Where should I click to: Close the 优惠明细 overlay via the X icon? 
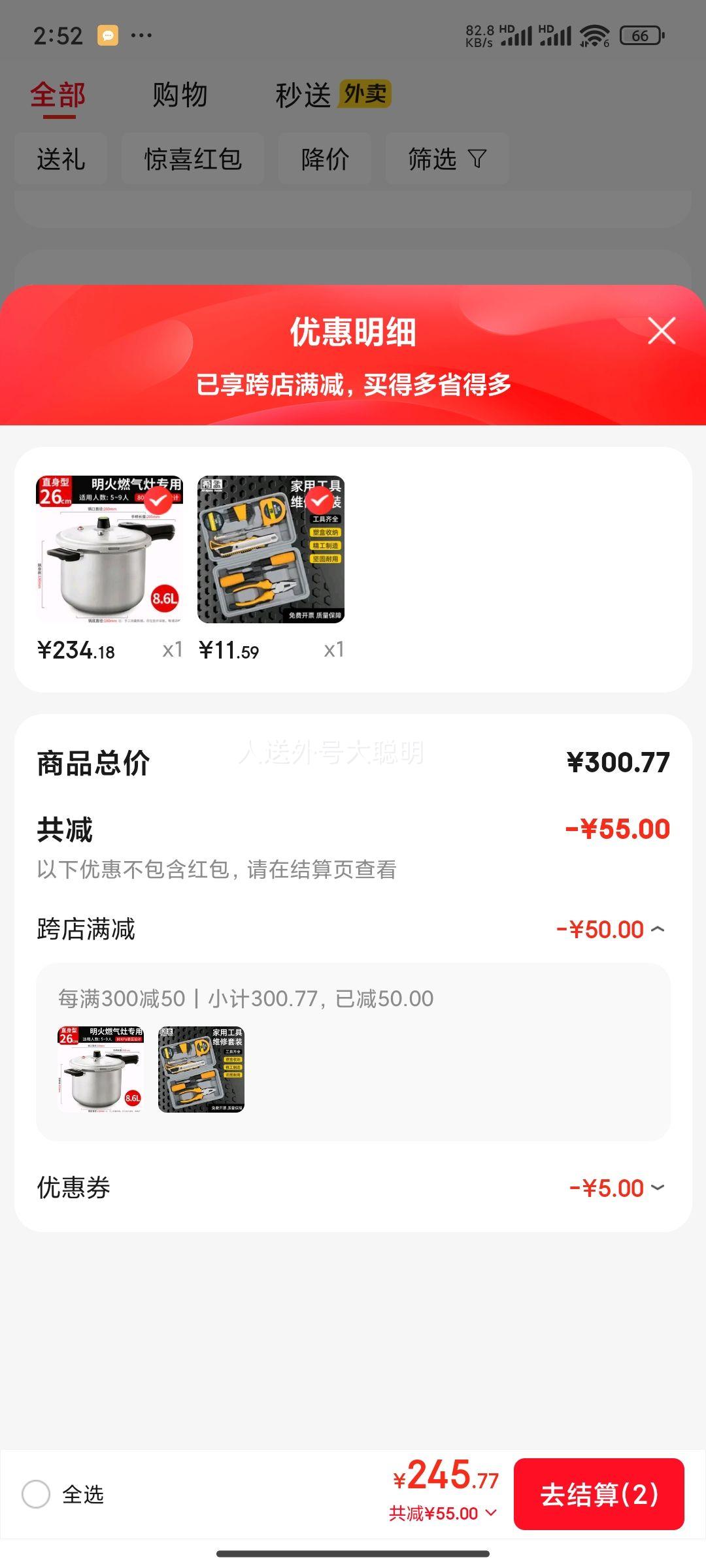(x=662, y=331)
